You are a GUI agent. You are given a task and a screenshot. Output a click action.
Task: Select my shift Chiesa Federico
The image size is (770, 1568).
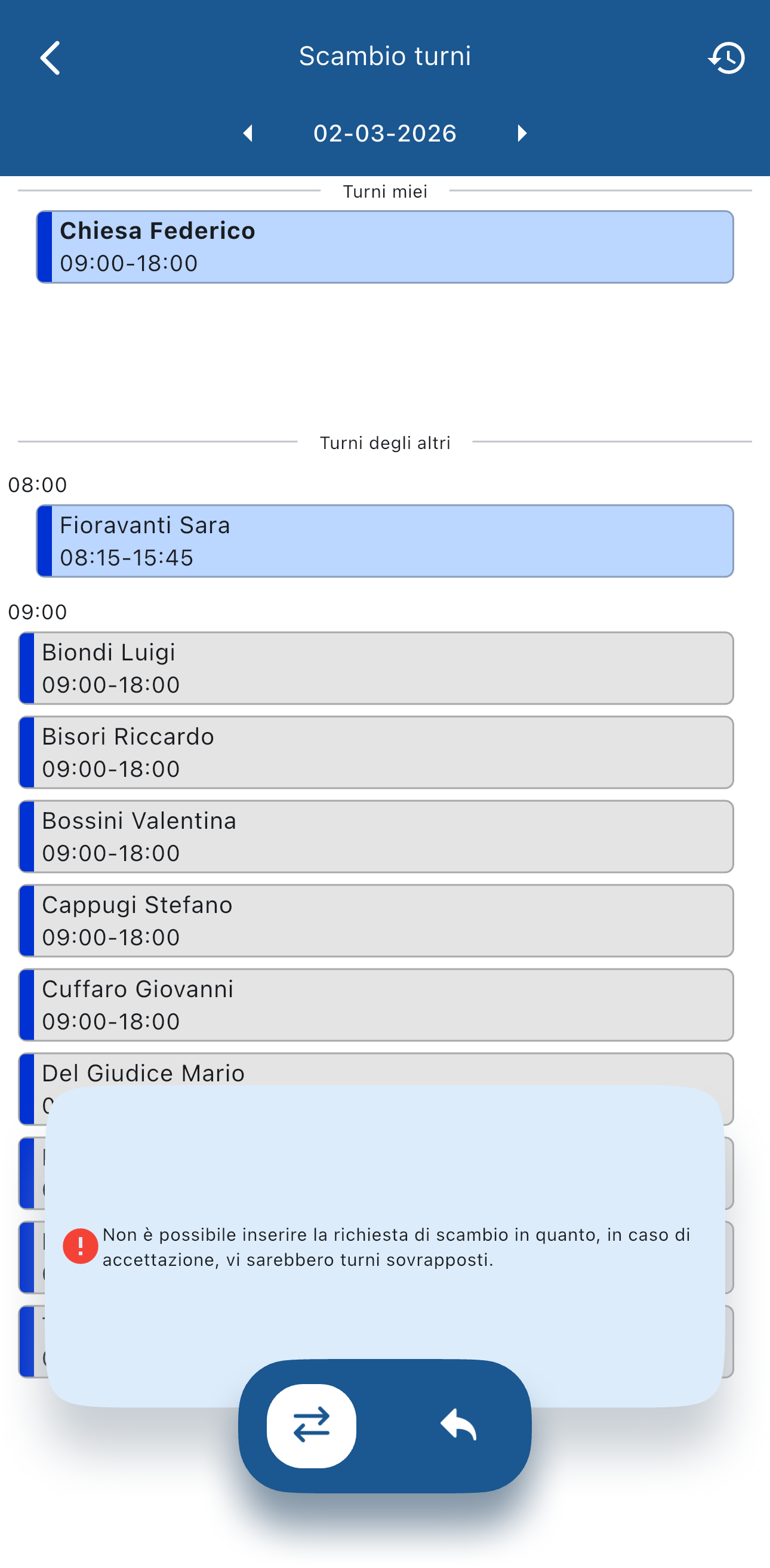click(384, 247)
